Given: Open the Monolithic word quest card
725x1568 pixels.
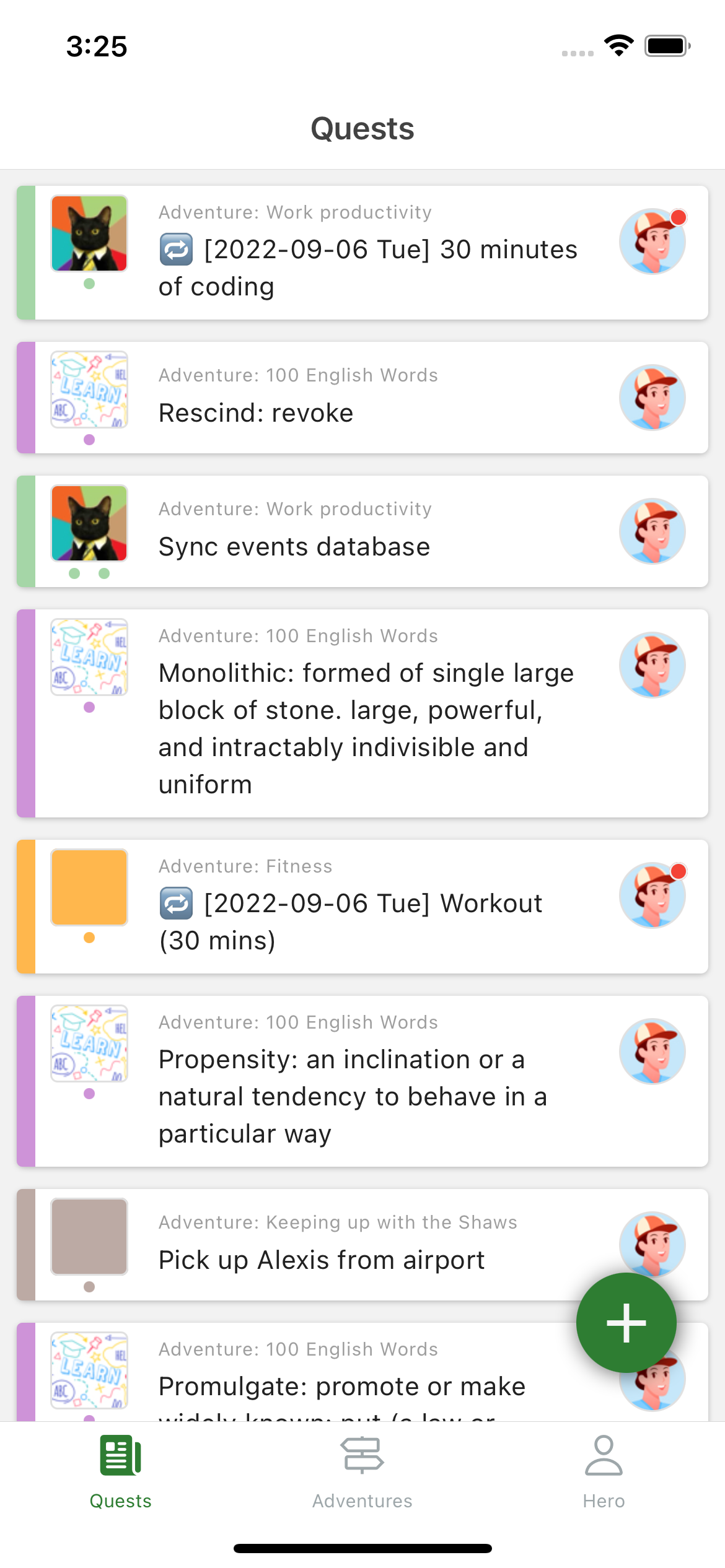Looking at the screenshot, I should pyautogui.click(x=362, y=713).
